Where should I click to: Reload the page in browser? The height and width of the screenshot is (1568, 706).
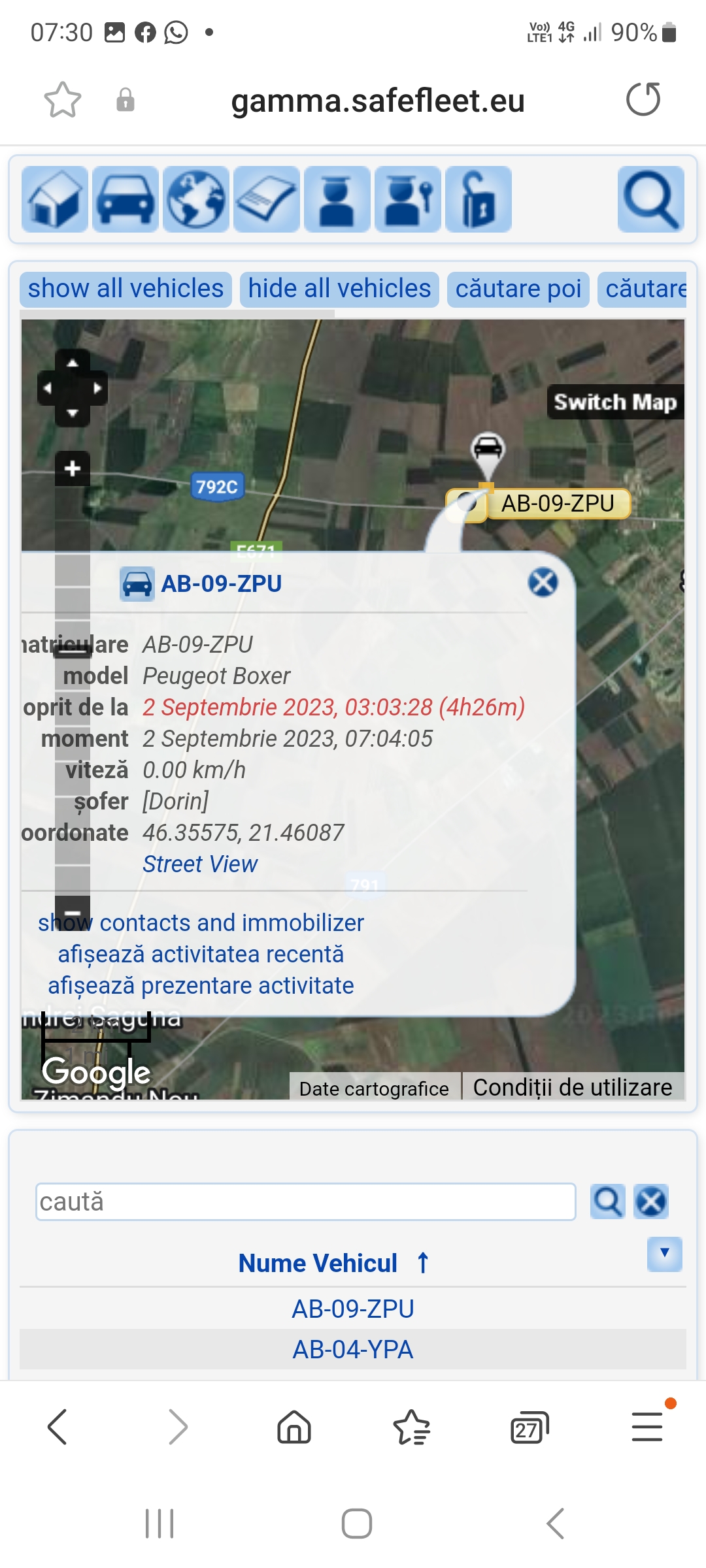(643, 100)
